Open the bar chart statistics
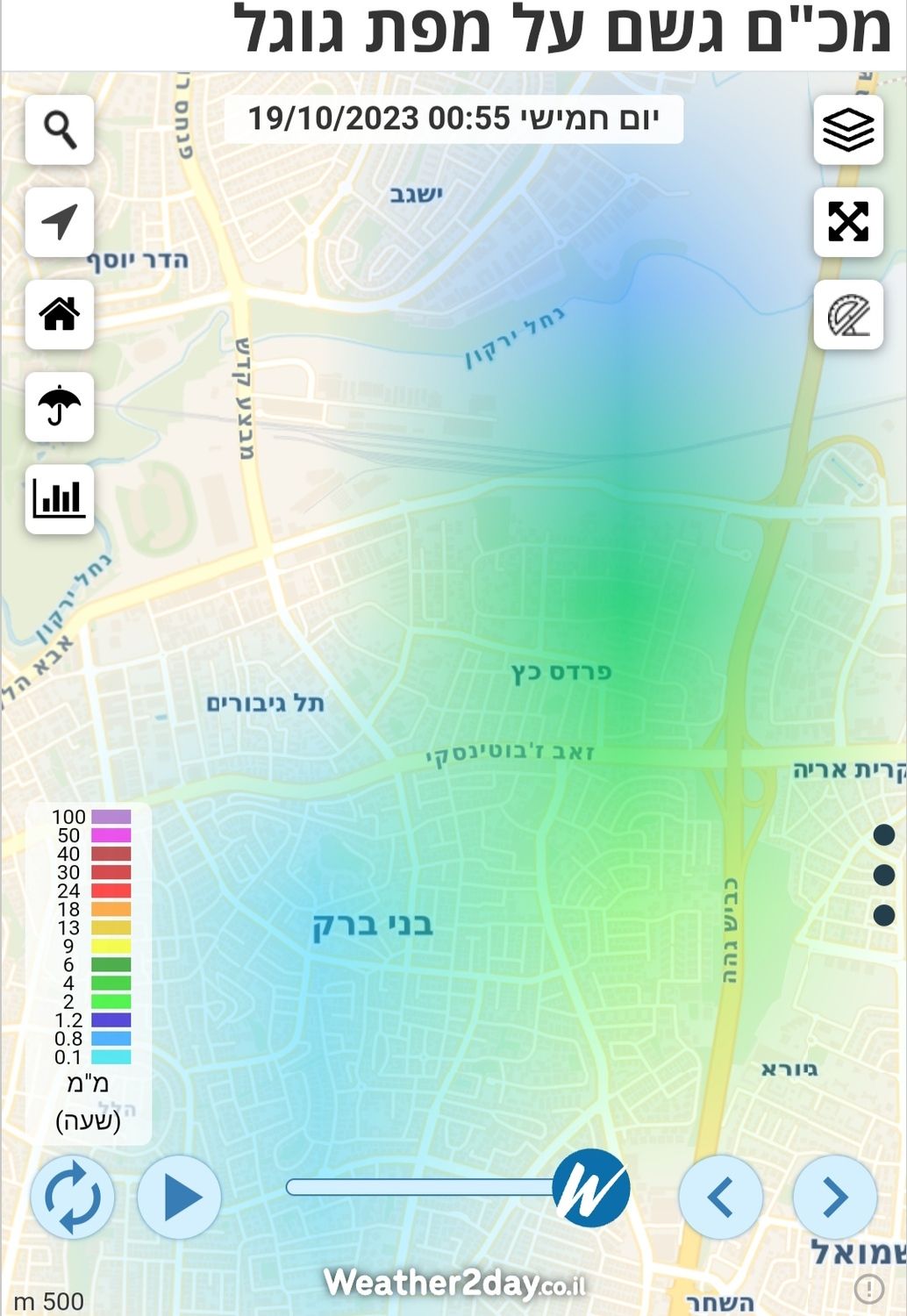This screenshot has width=907, height=1316. [x=60, y=498]
